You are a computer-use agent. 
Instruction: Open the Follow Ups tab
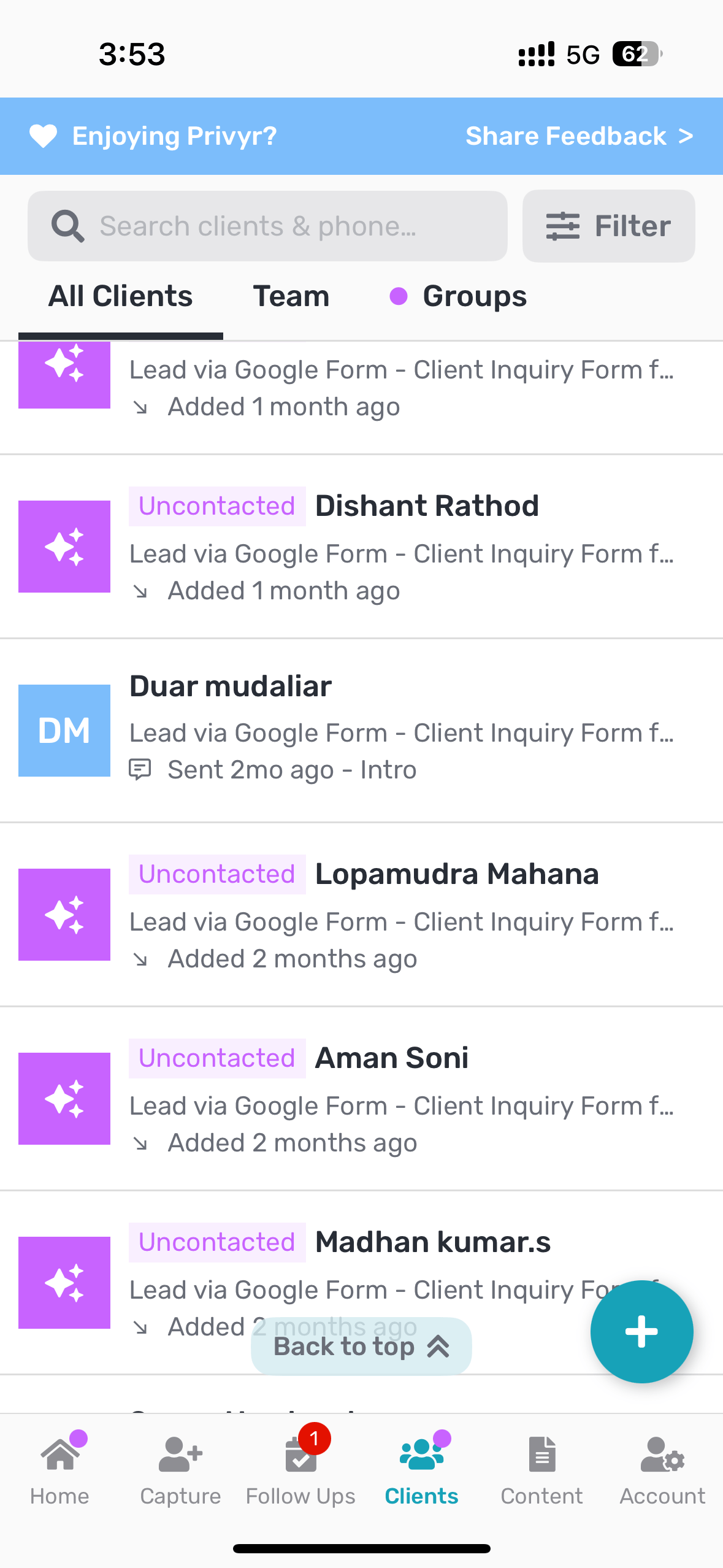pyautogui.click(x=300, y=1469)
